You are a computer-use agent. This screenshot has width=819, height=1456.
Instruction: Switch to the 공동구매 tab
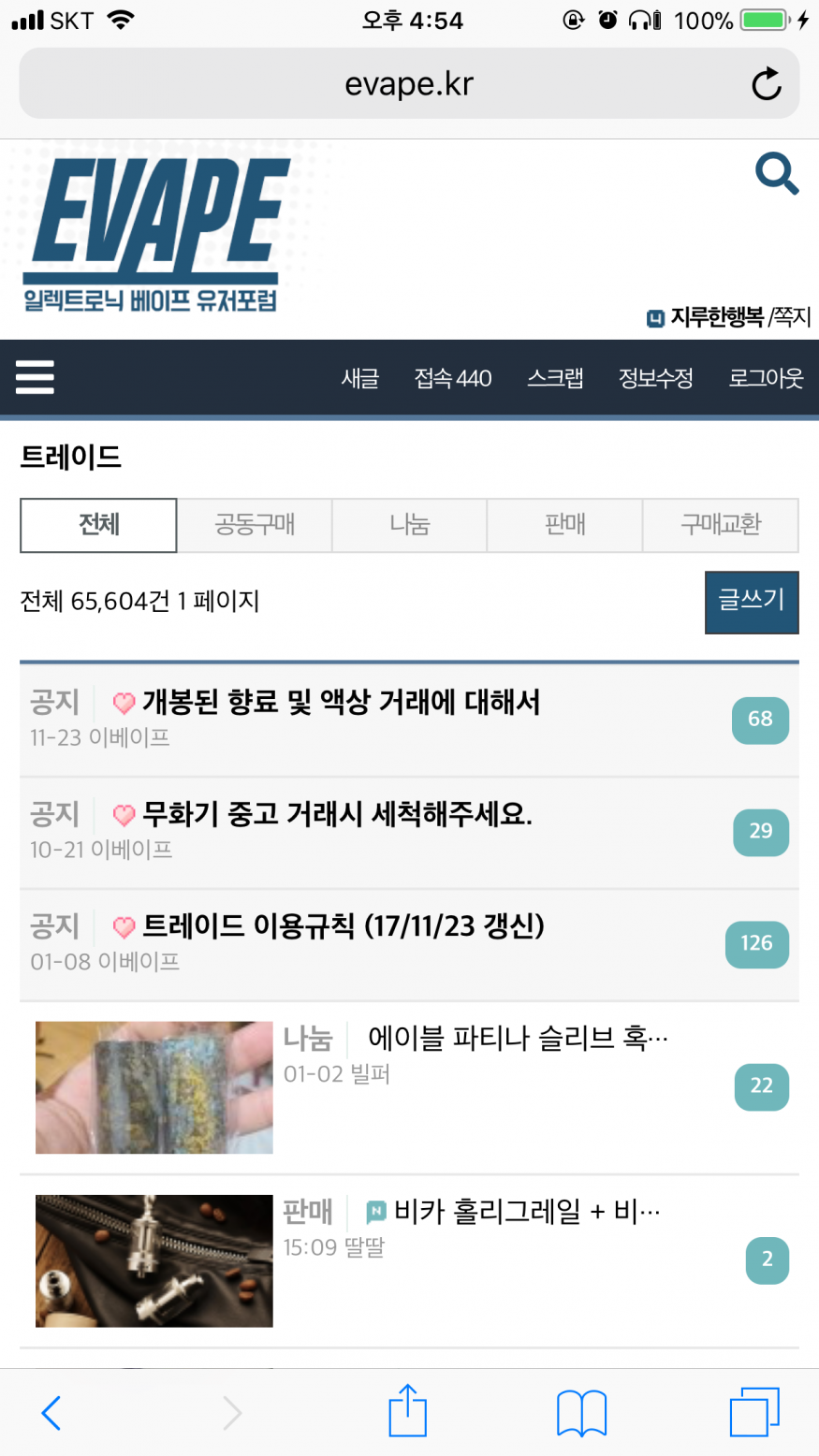pyautogui.click(x=255, y=525)
